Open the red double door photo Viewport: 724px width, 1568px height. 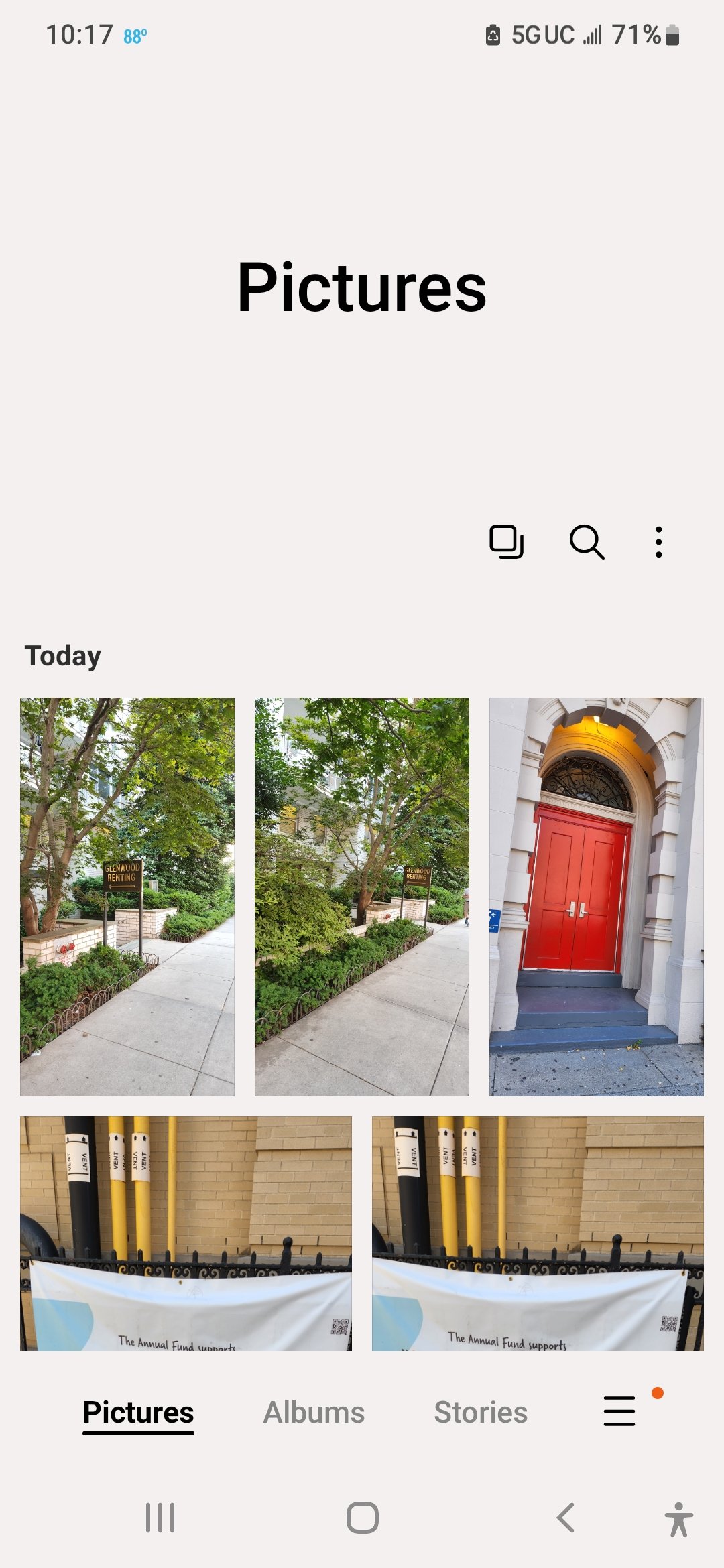pos(596,897)
